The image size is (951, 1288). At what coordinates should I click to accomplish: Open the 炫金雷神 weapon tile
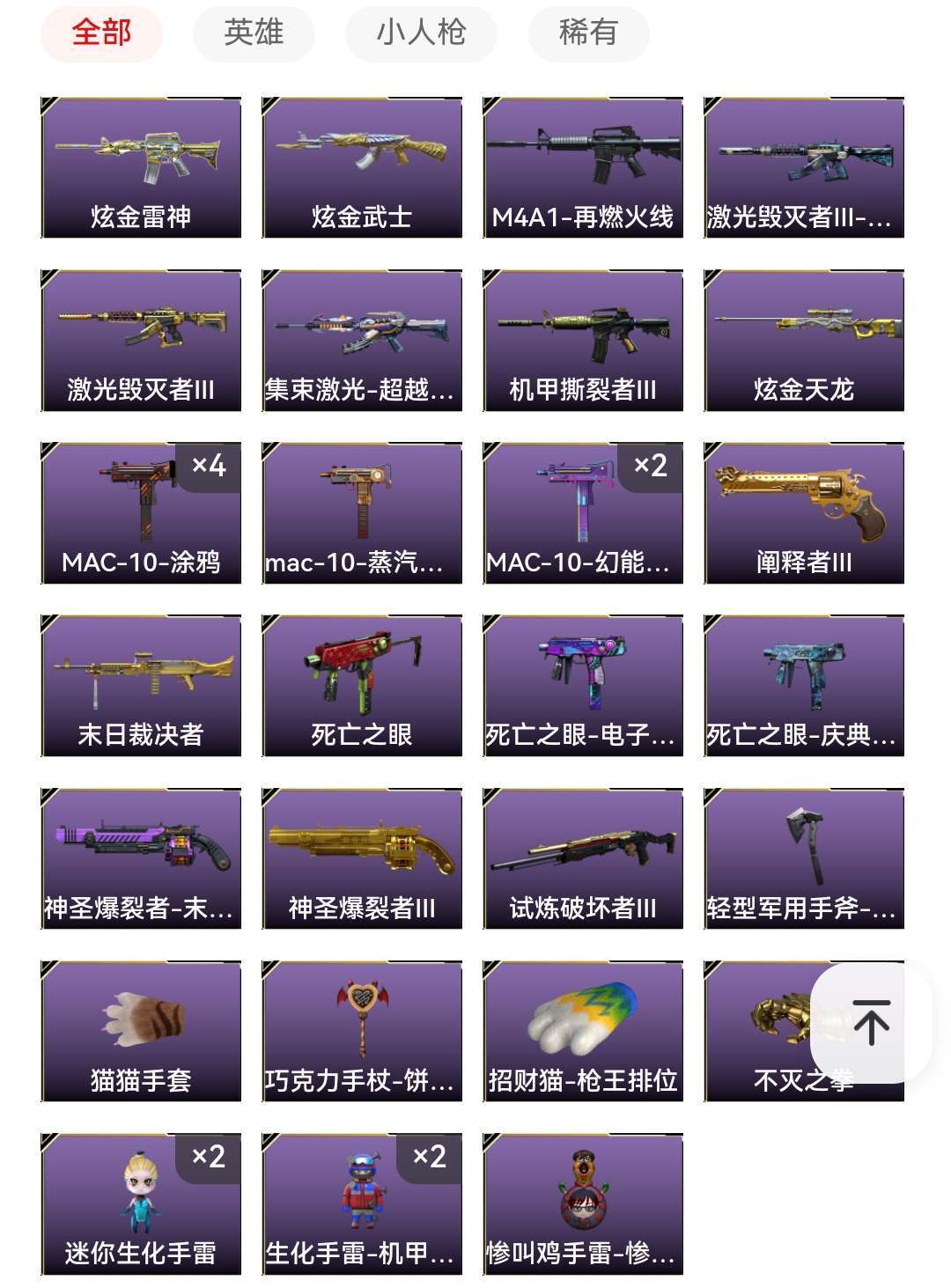(x=141, y=167)
